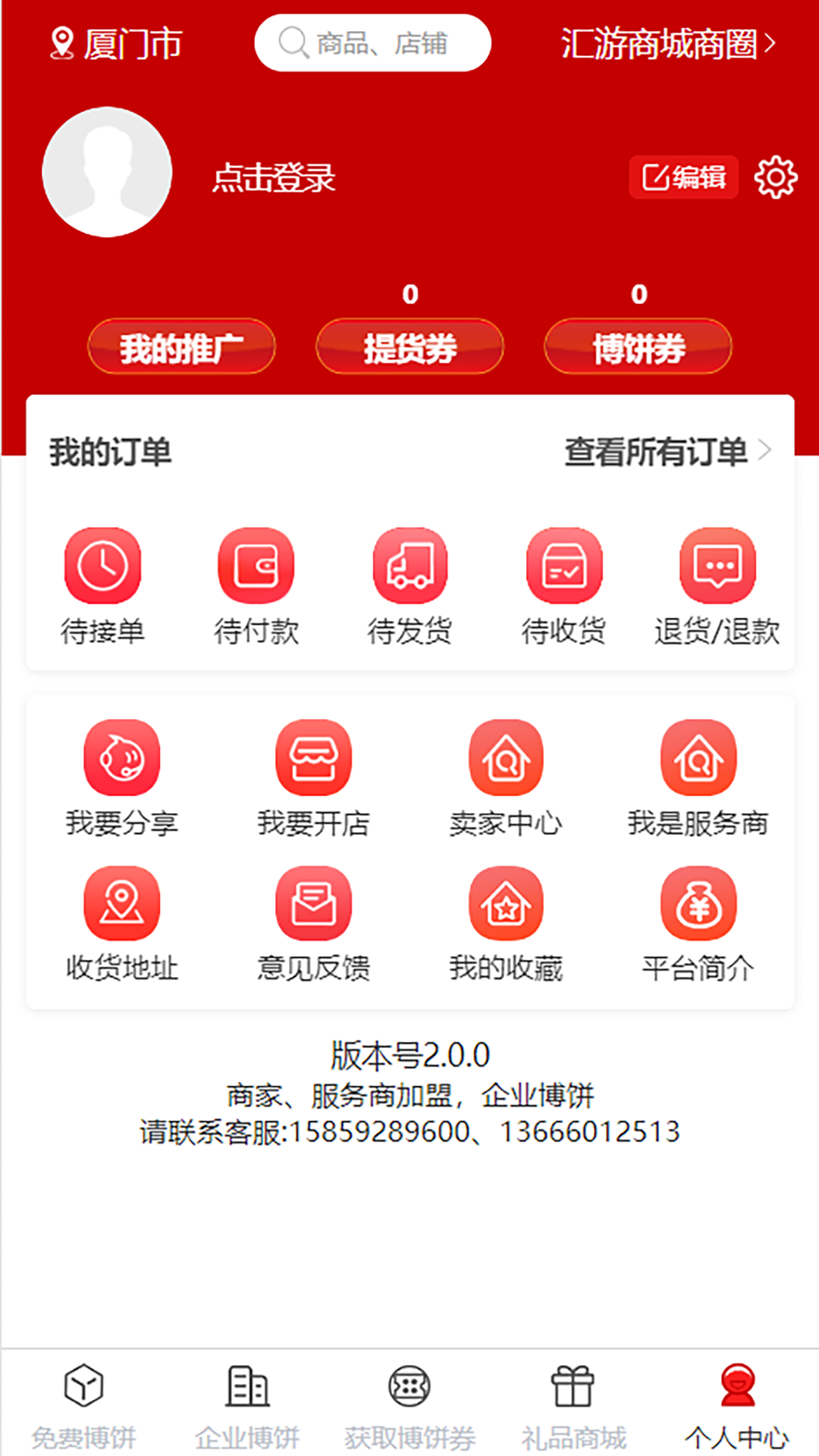Image resolution: width=819 pixels, height=1456 pixels.
Task: Open 我的收藏 favorites
Action: [506, 923]
